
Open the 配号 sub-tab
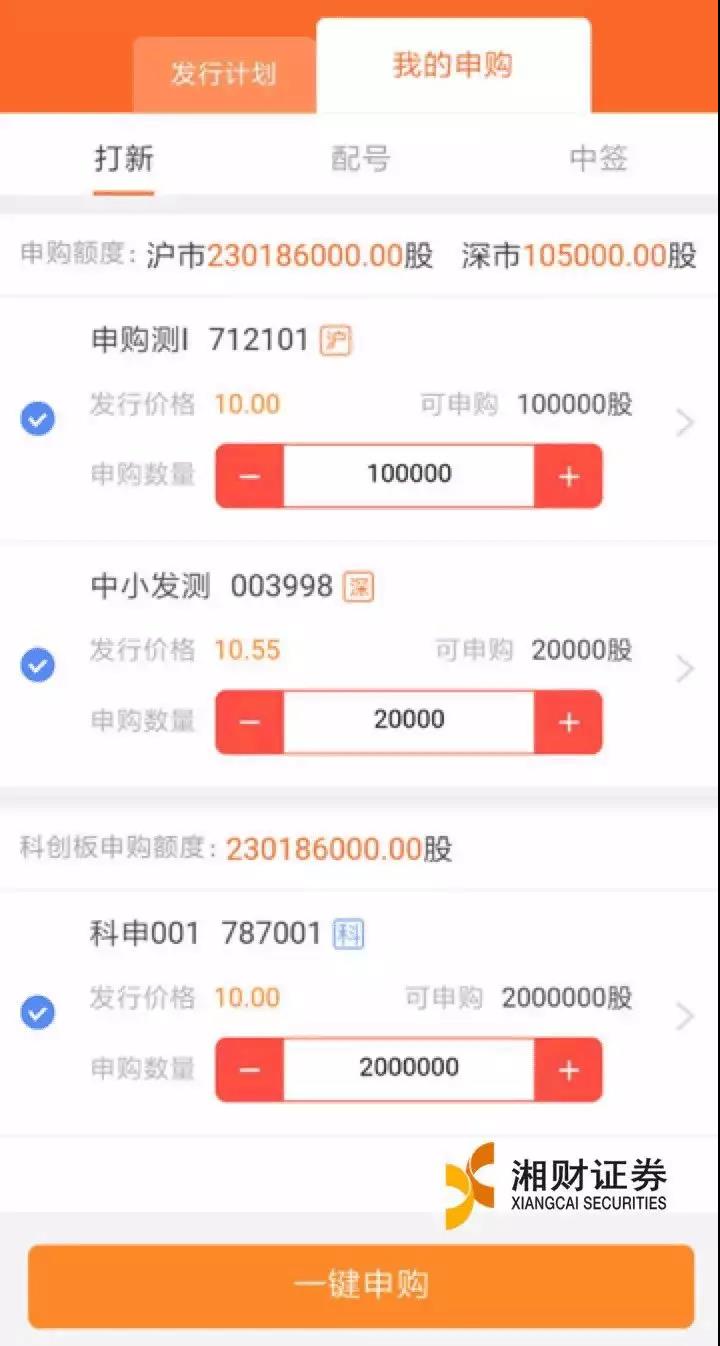click(x=360, y=159)
